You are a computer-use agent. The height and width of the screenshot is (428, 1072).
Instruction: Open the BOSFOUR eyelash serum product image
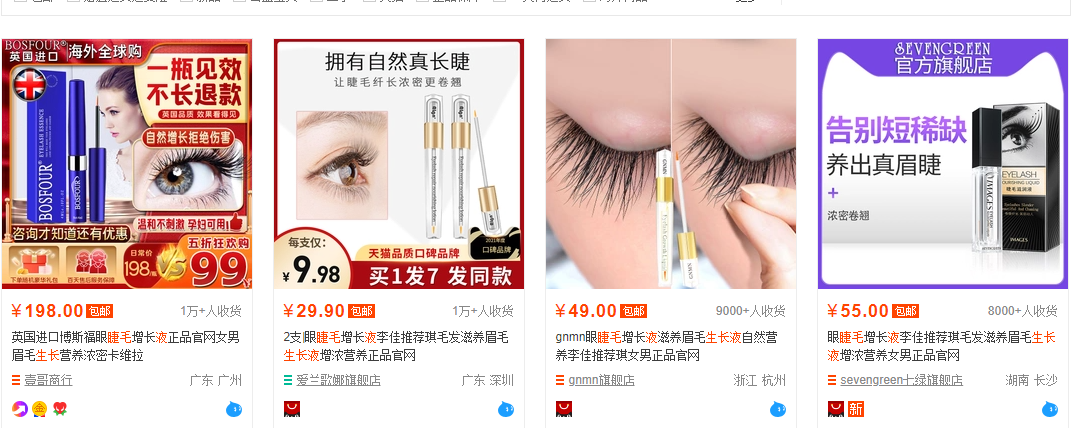(x=127, y=164)
